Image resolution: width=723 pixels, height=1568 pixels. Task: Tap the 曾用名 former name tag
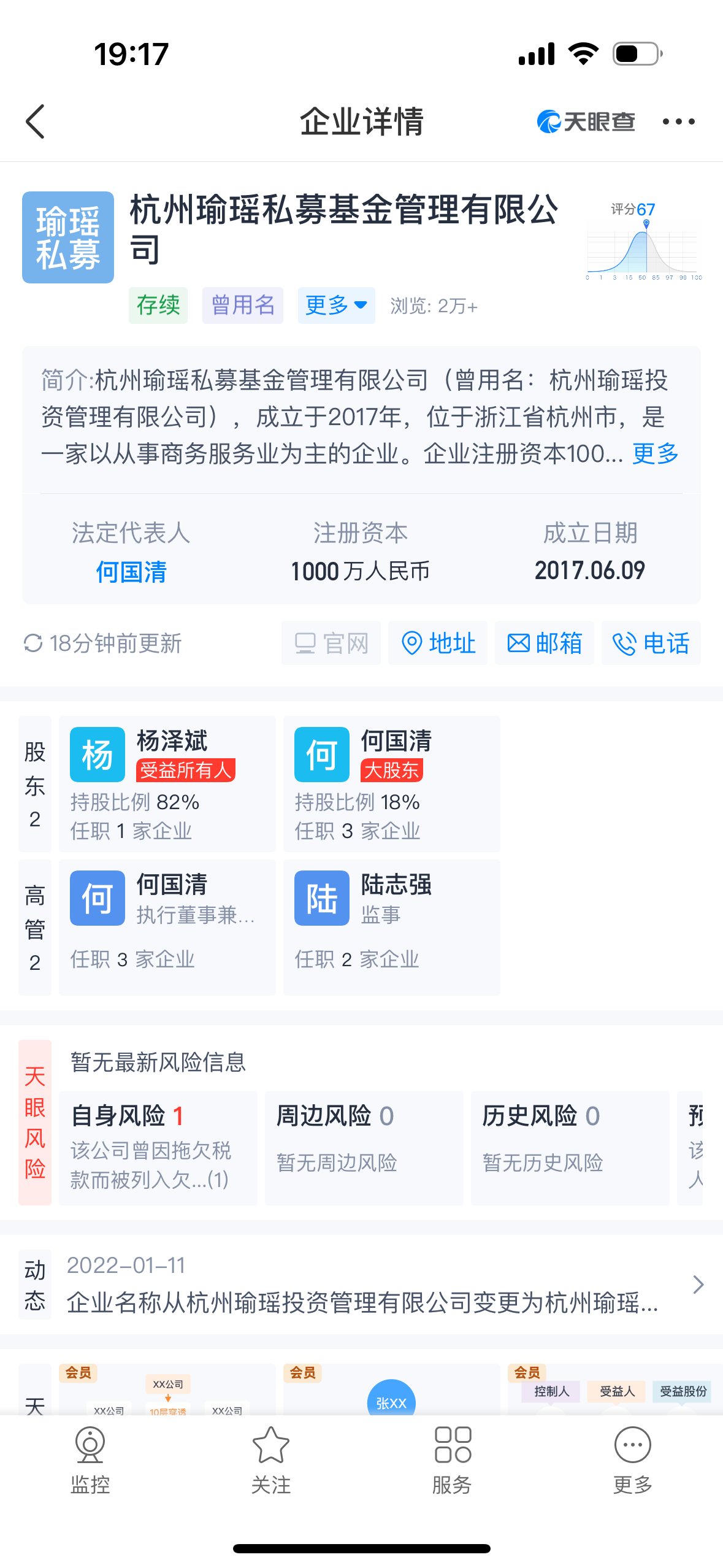(242, 305)
